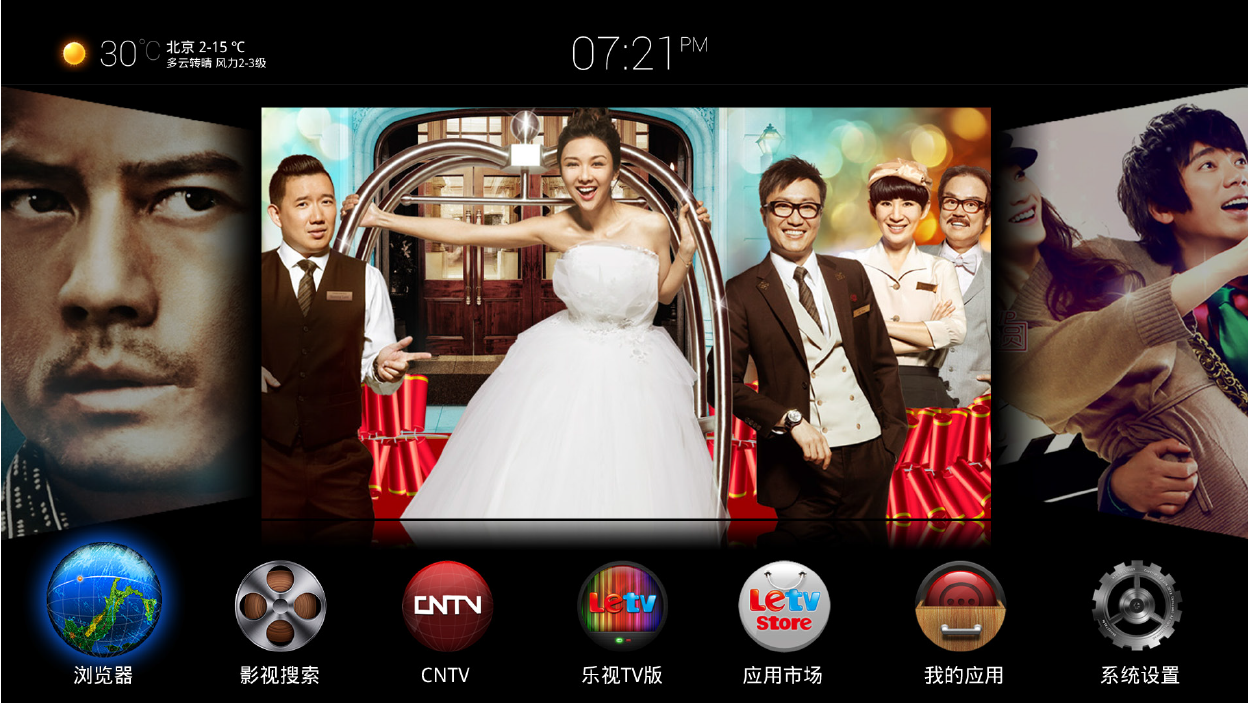Screen dimensions: 1248x703
Task: Launch 影视搜索 film search
Action: pyautogui.click(x=280, y=606)
